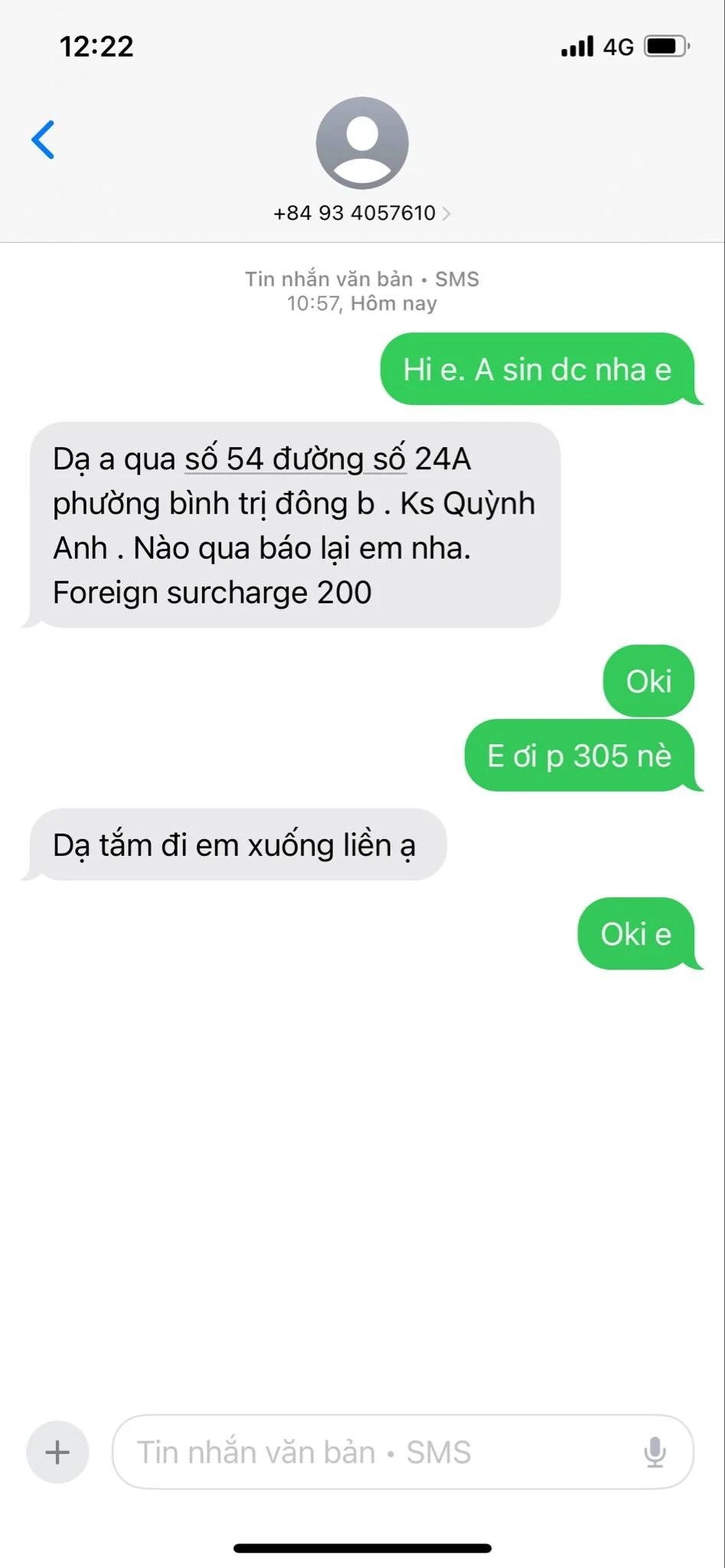Open contact details for +84 93 4057610
The height and width of the screenshot is (1568, 725).
pos(361,213)
